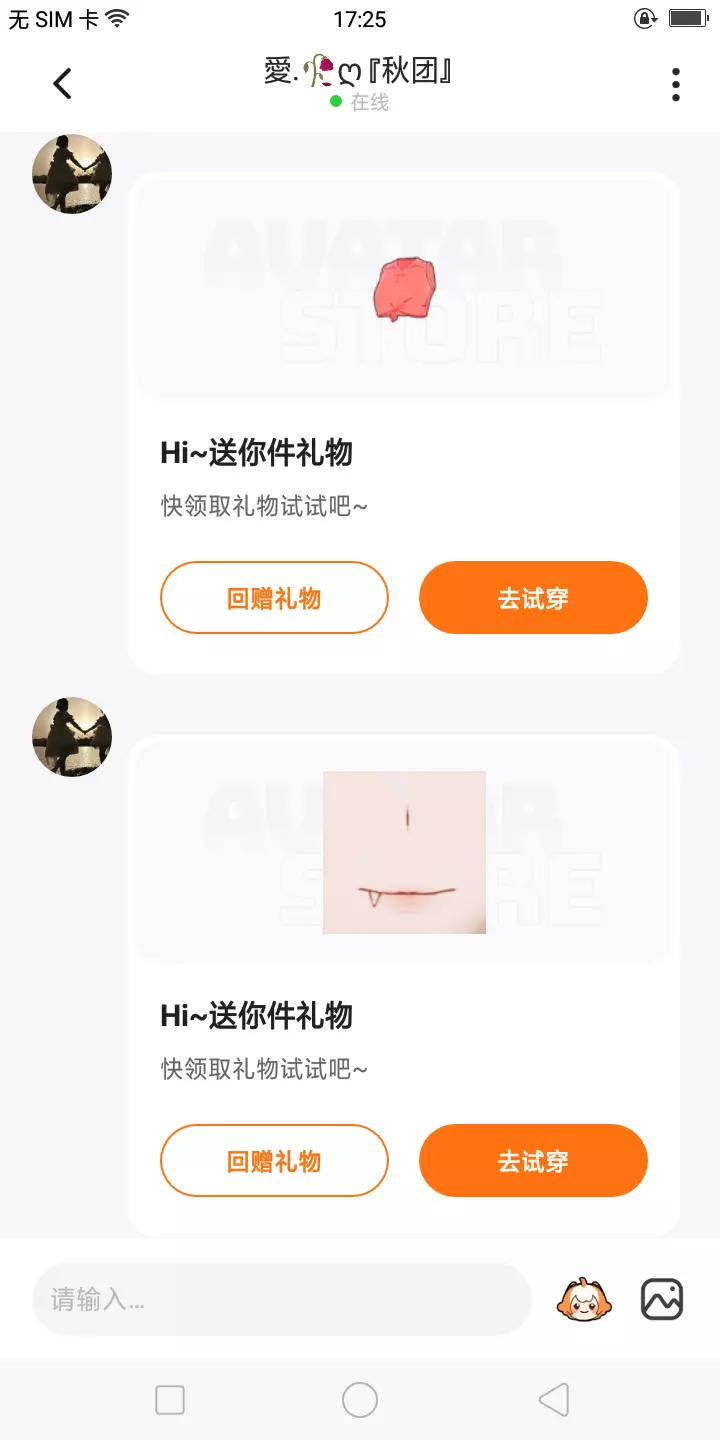Image resolution: width=720 pixels, height=1440 pixels.
Task: Tap the system home button
Action: click(360, 1400)
